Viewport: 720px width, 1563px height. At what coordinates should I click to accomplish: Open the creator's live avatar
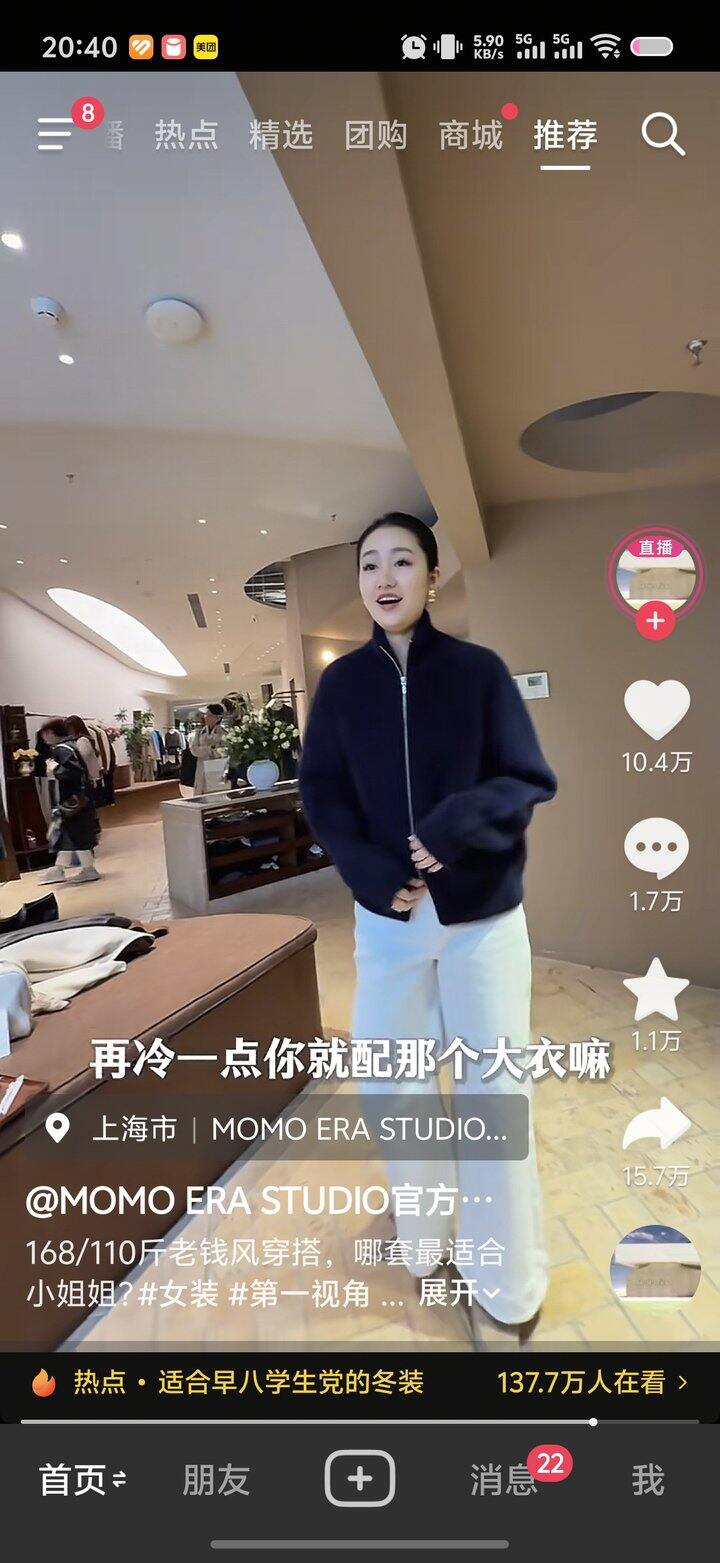point(656,573)
